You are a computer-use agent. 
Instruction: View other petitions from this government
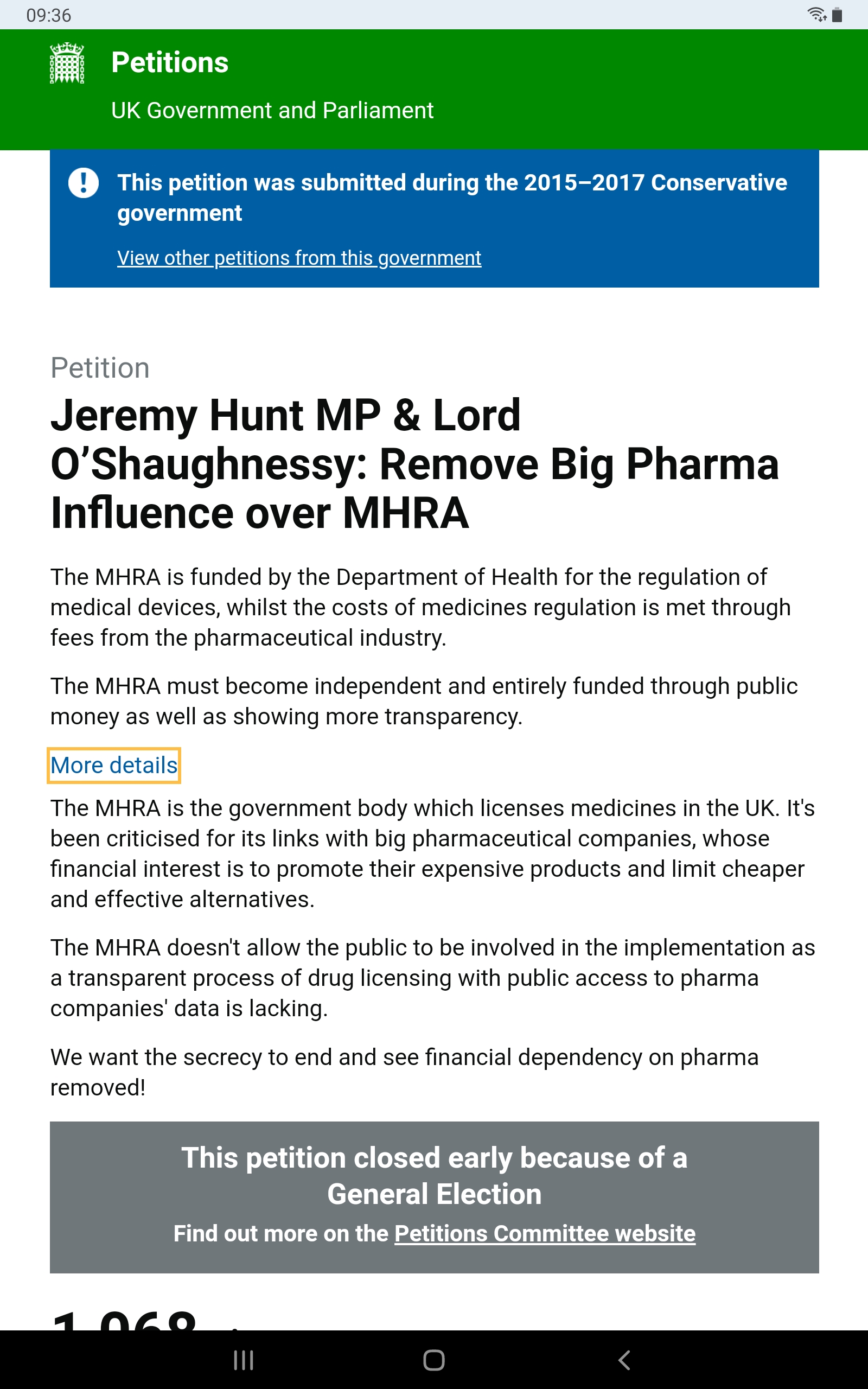tap(298, 258)
